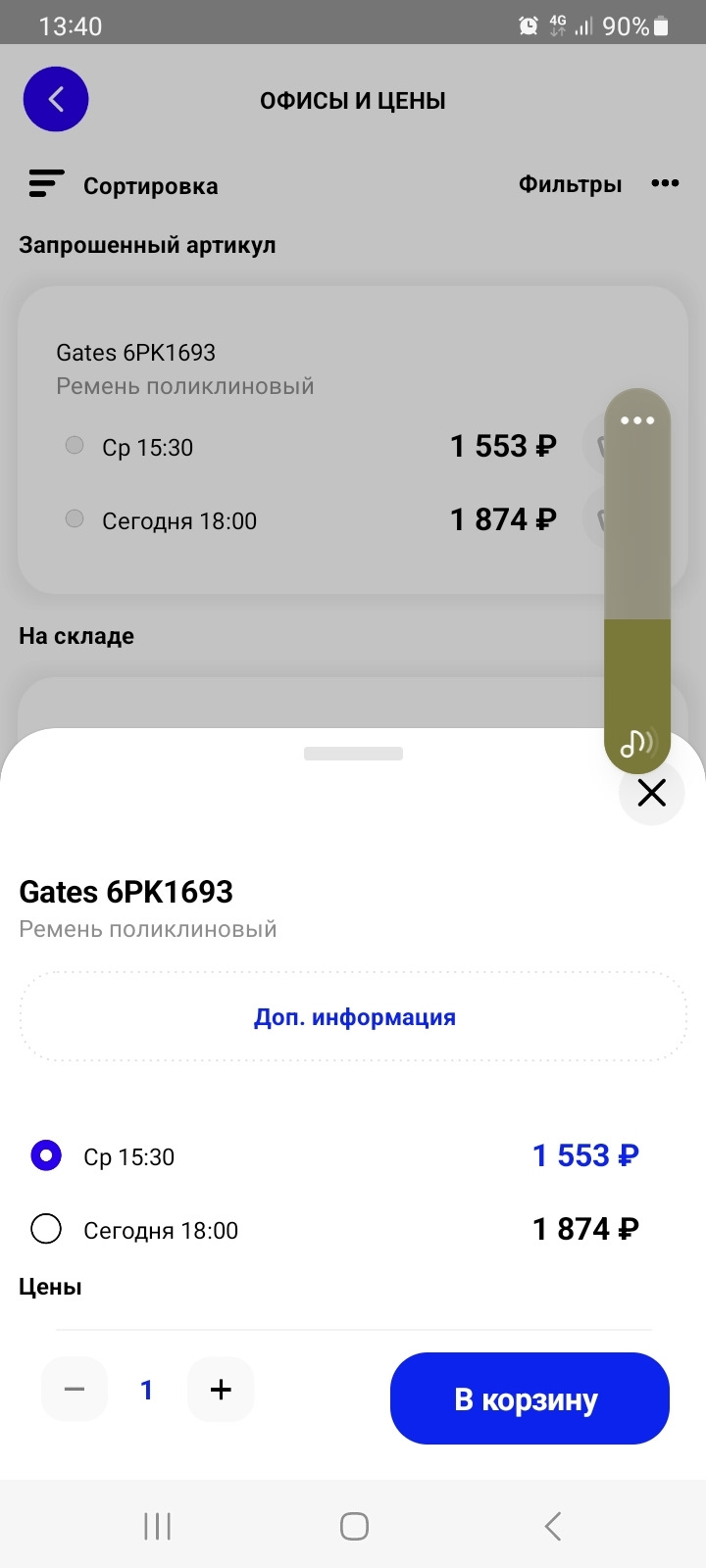Open system recent apps
Viewport: 706px width, 1568px height.
[157, 1526]
